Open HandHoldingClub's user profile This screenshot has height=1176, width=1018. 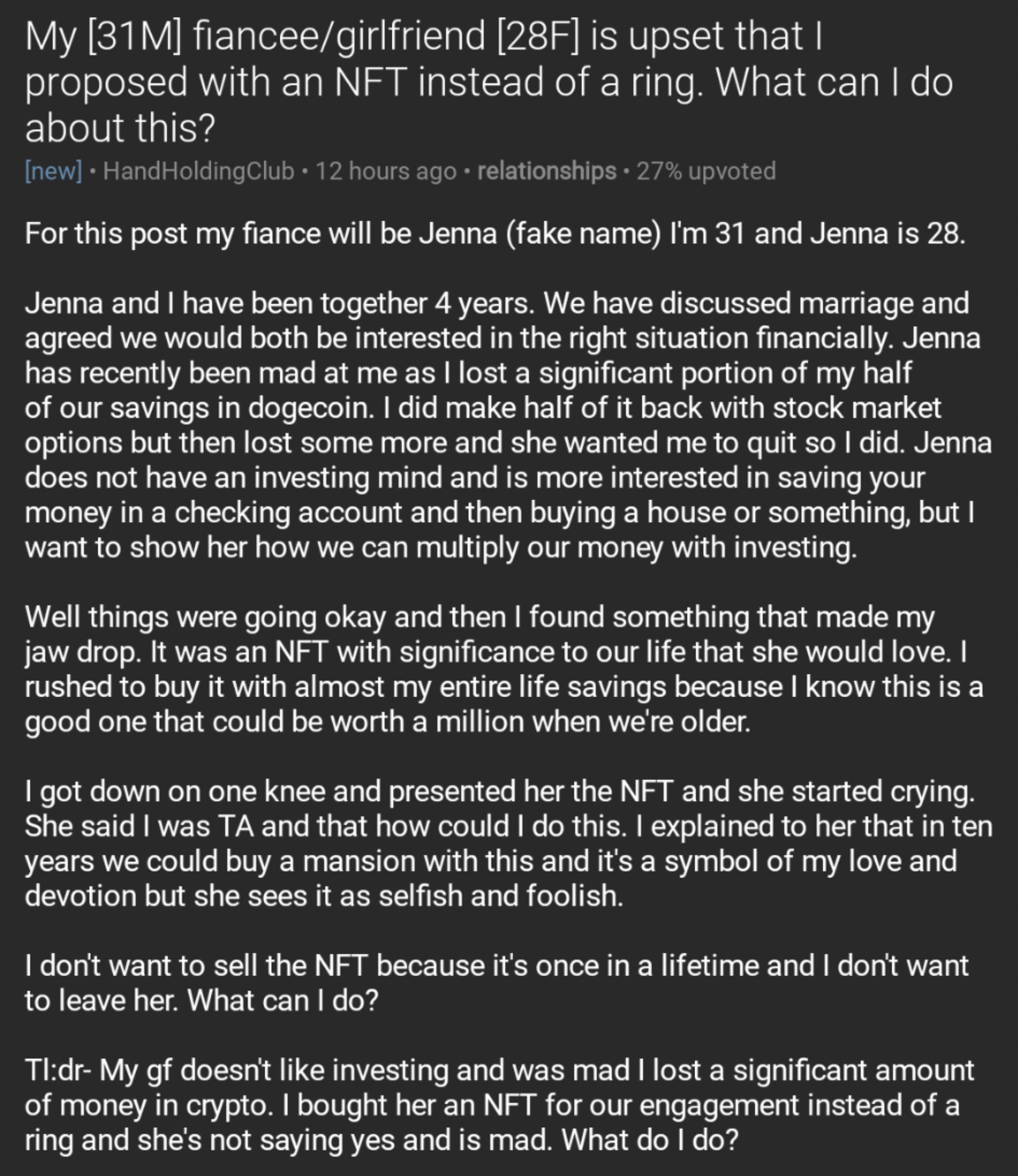point(198,171)
